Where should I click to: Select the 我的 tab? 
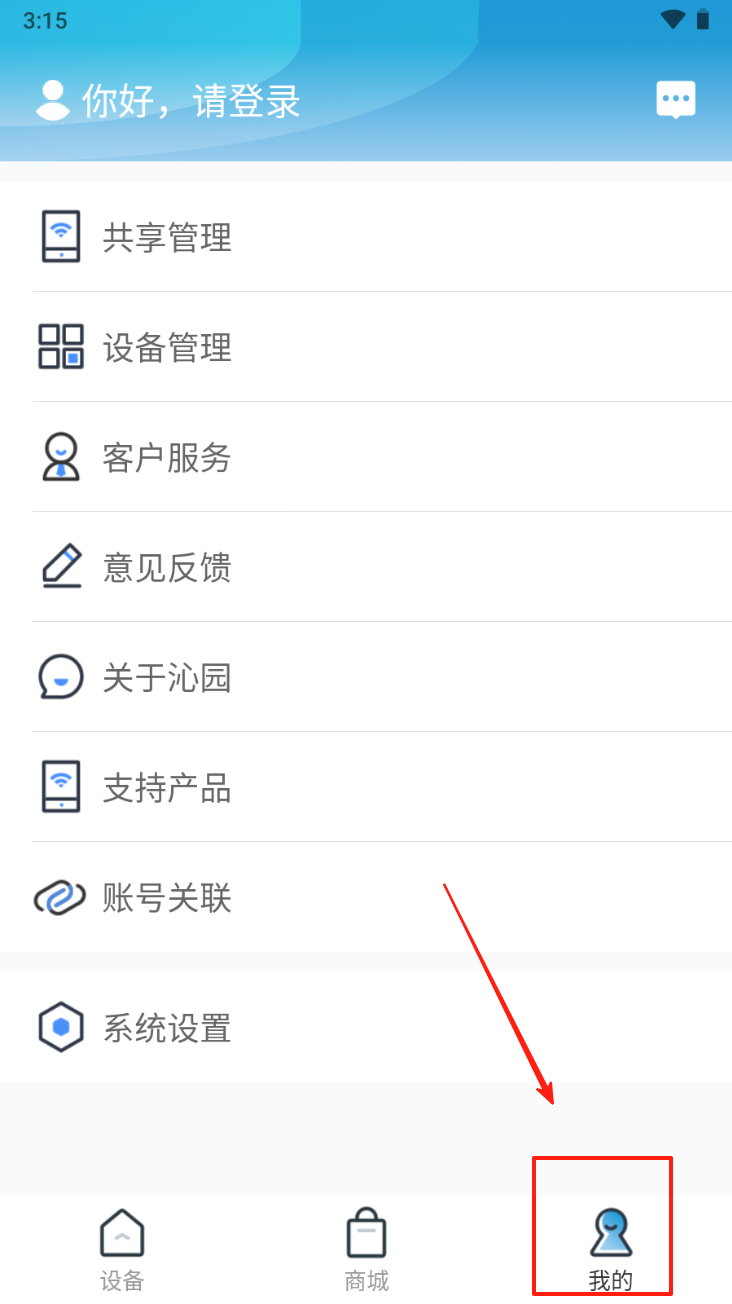610,1250
